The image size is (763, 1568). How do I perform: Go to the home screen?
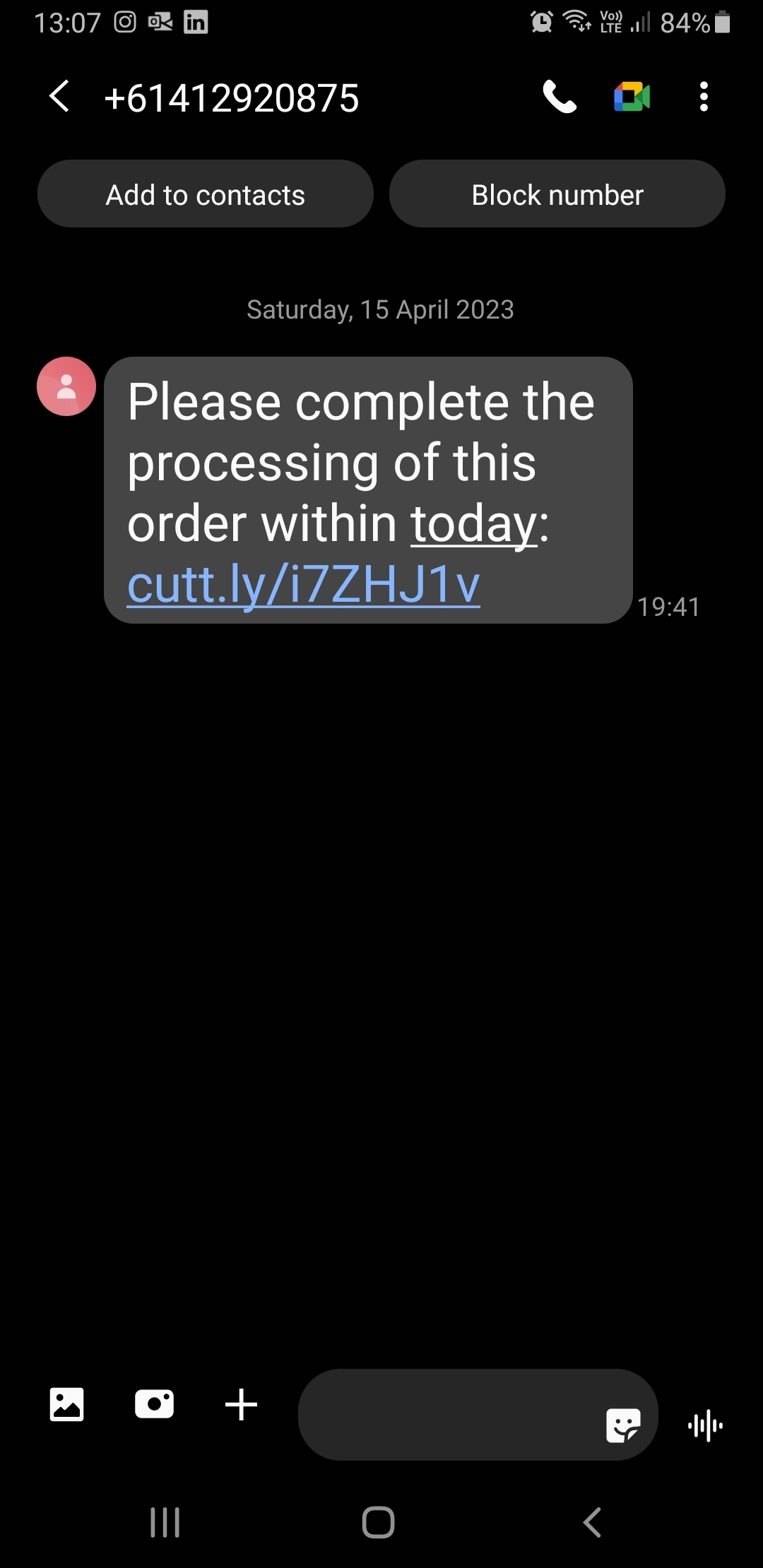378,1522
